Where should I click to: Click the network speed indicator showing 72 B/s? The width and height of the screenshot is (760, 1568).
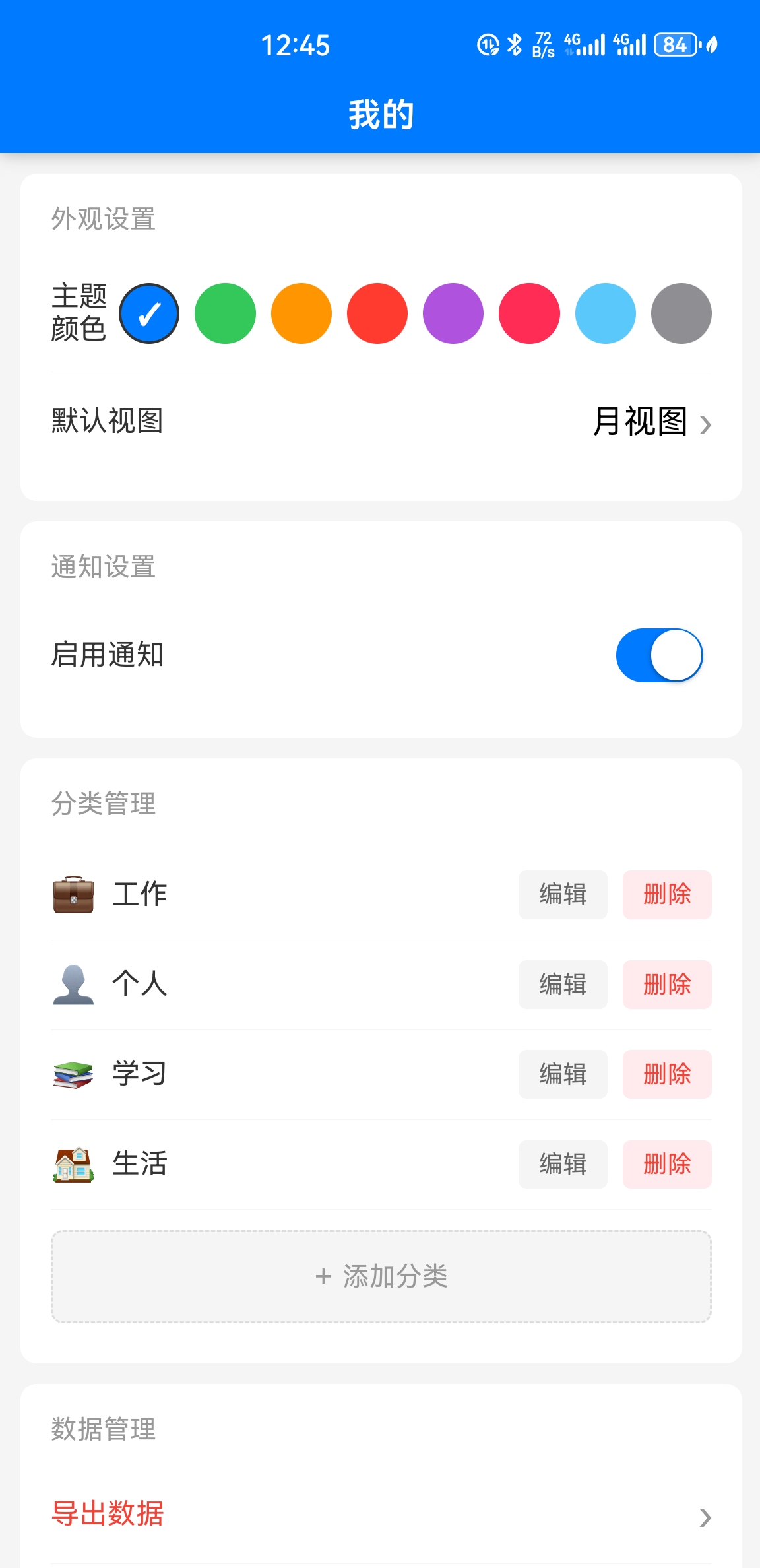(542, 45)
